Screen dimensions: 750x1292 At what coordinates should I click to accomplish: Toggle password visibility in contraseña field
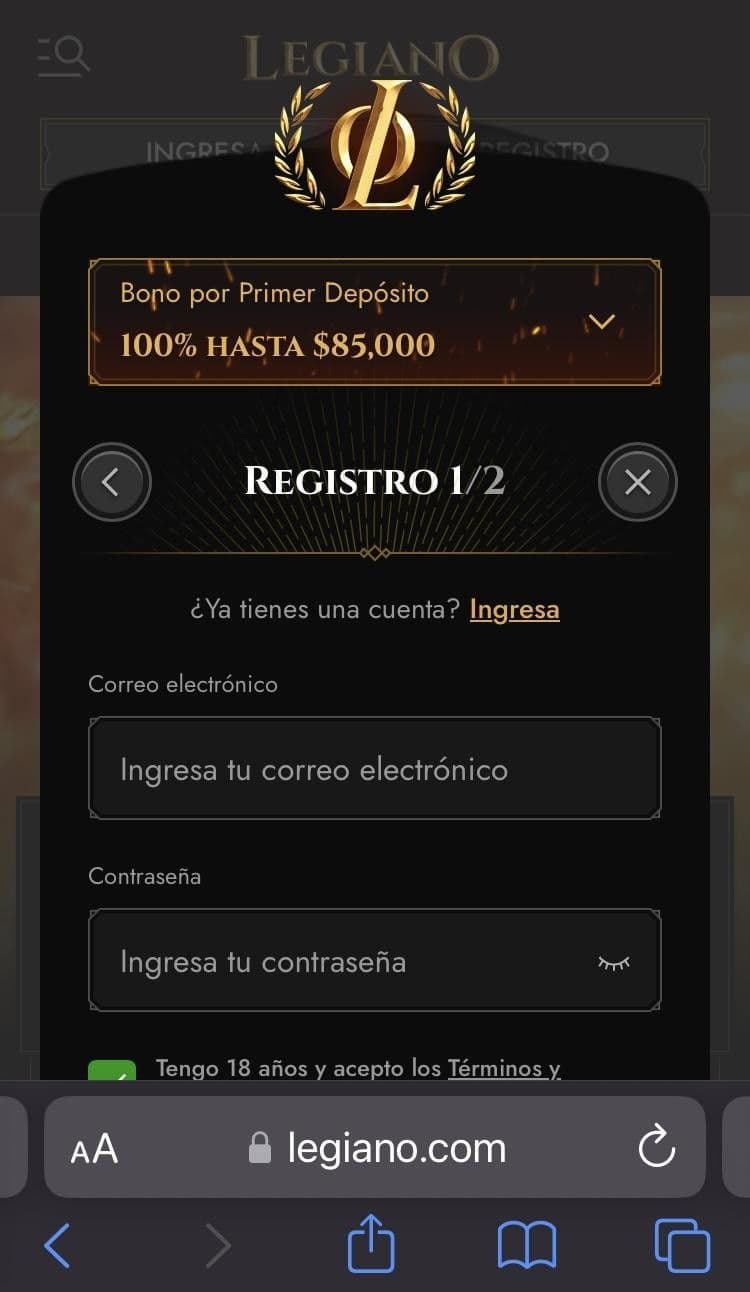(x=617, y=960)
